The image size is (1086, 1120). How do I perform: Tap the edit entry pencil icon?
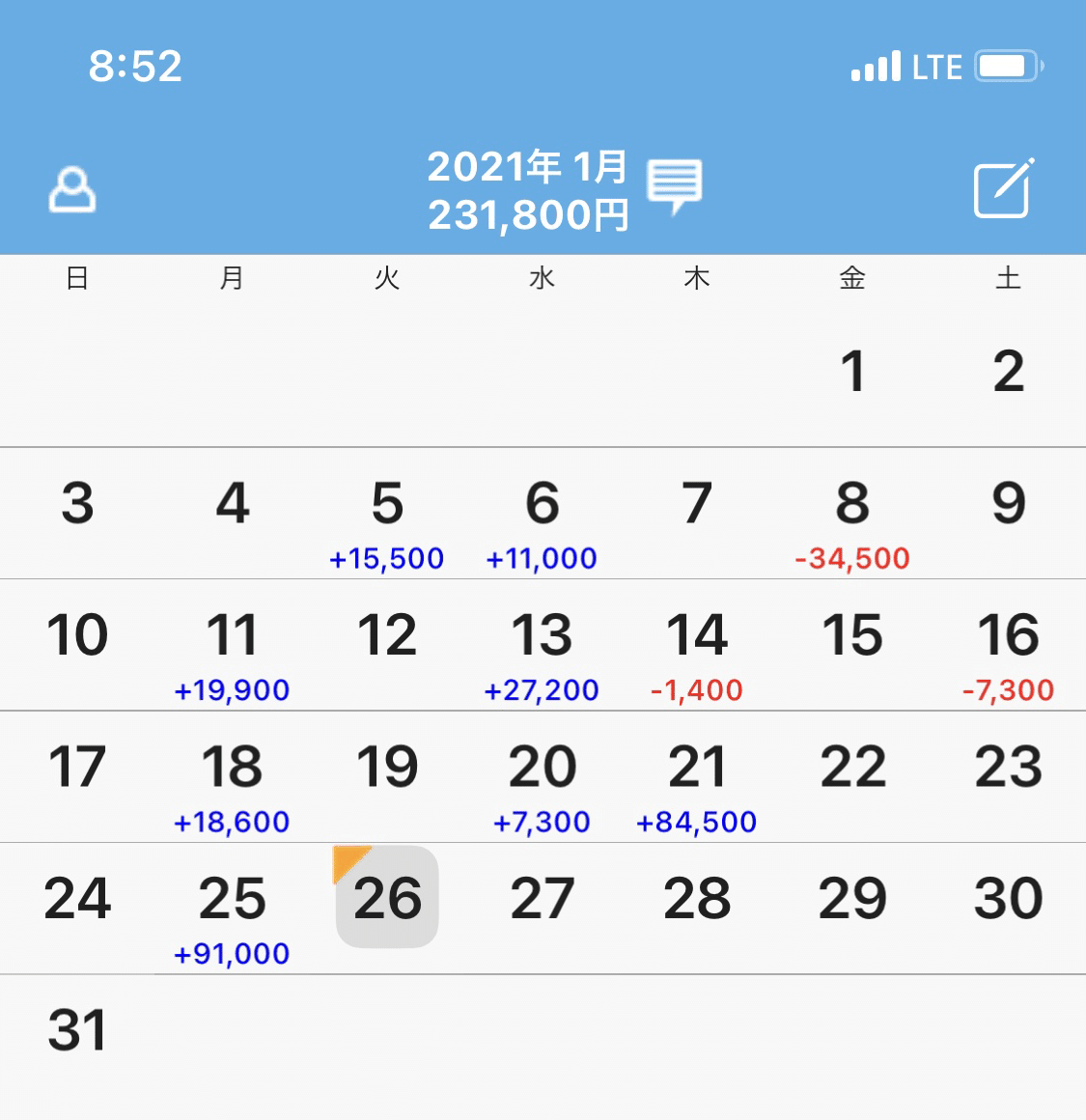point(1004,188)
